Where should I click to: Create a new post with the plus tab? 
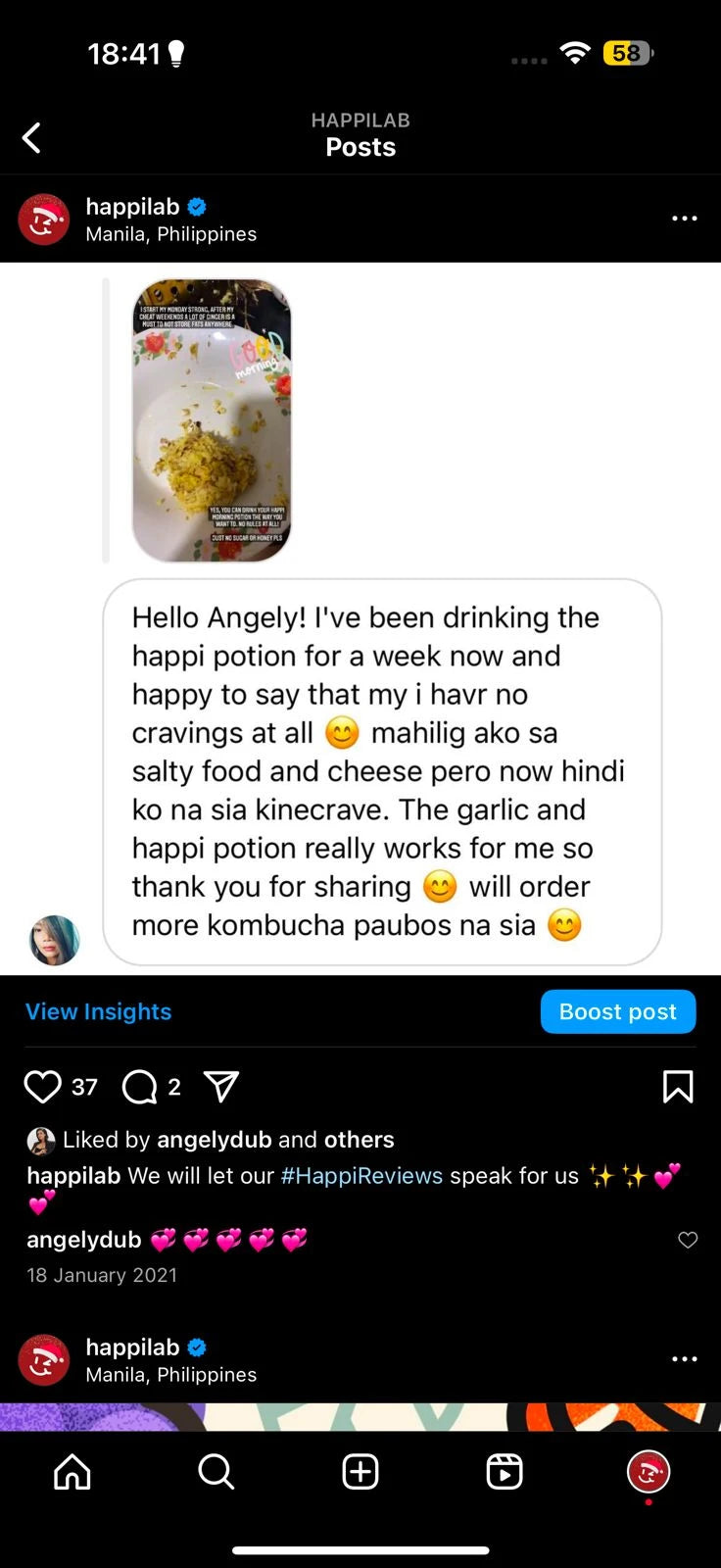[x=360, y=1471]
